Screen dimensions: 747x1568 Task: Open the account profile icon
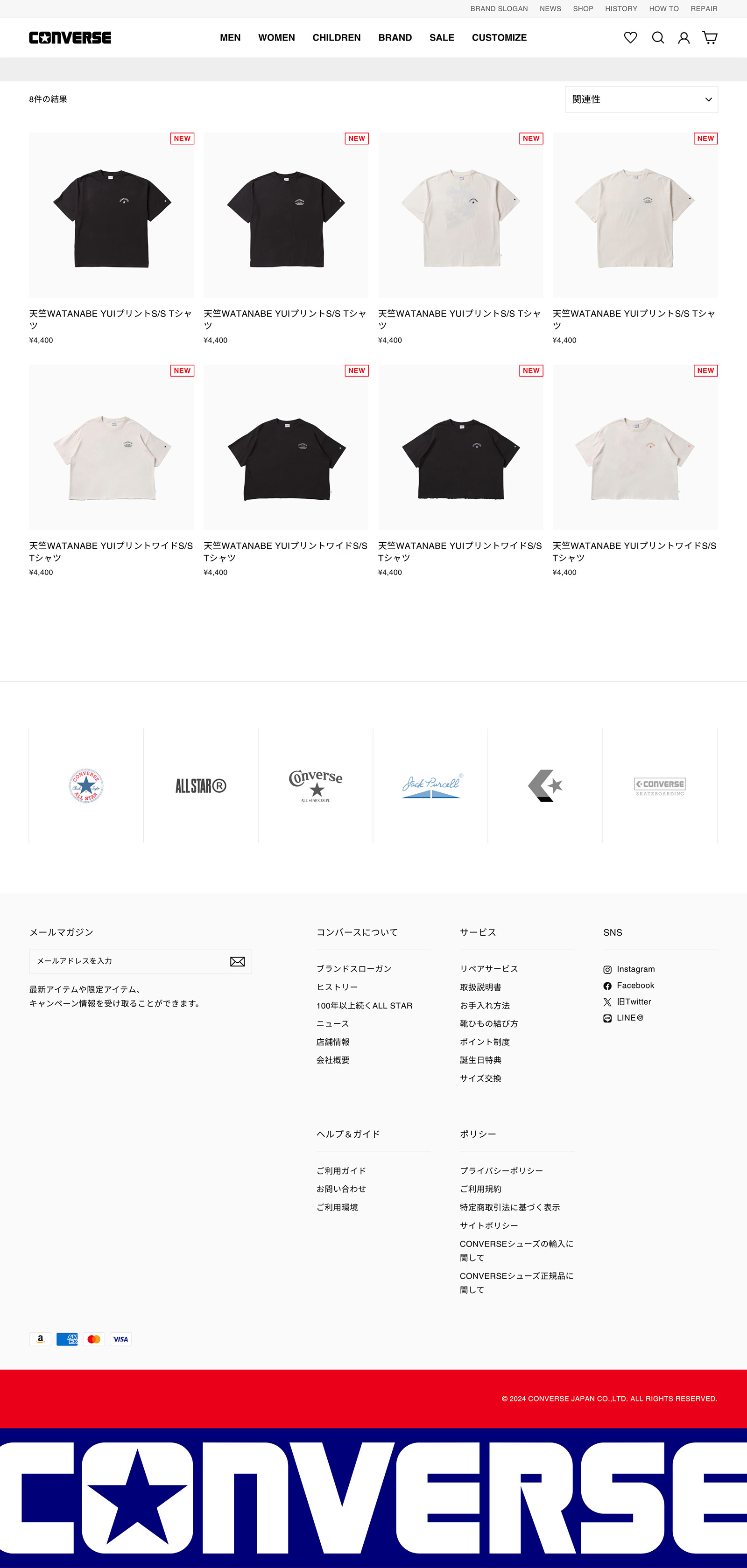(x=684, y=38)
